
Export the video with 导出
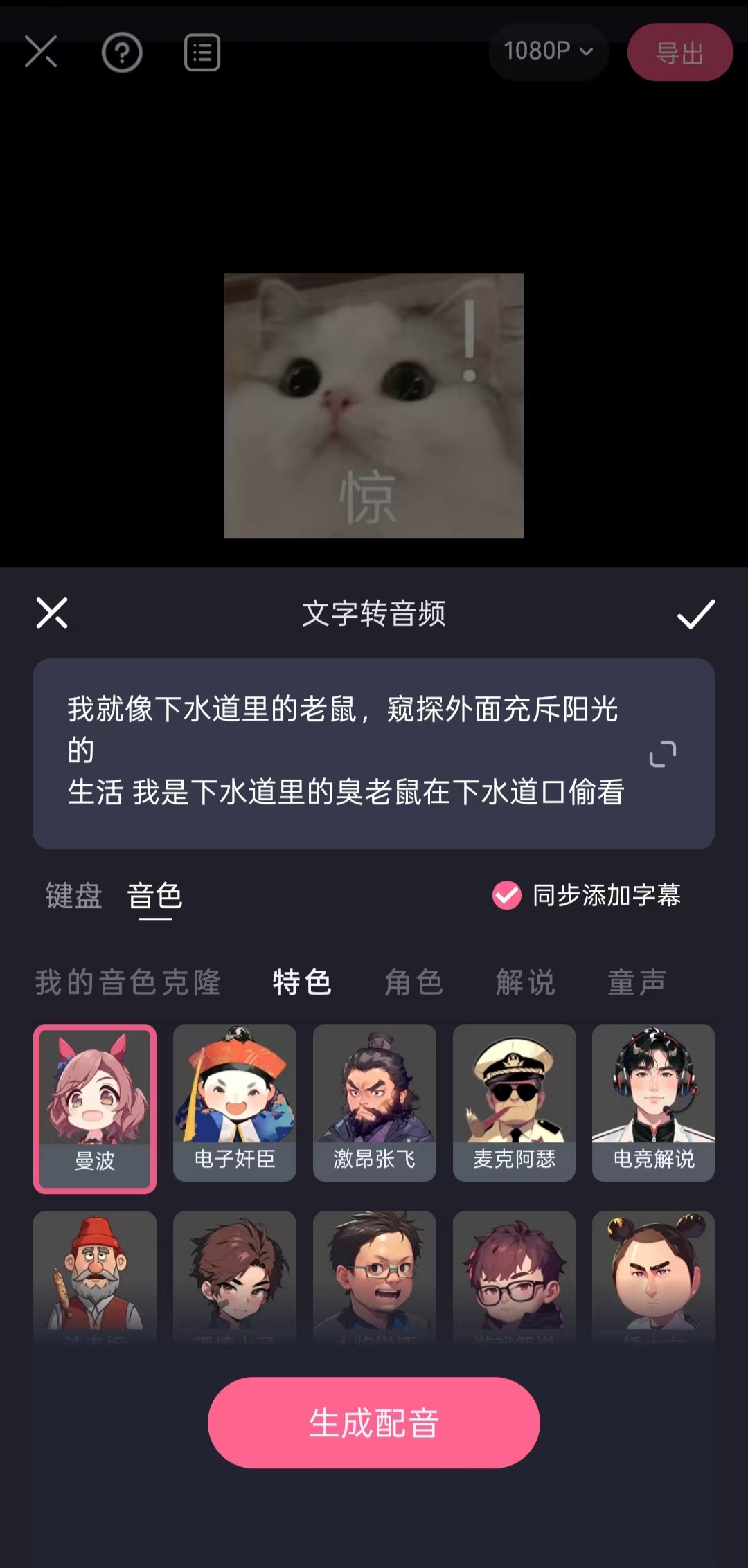click(679, 53)
